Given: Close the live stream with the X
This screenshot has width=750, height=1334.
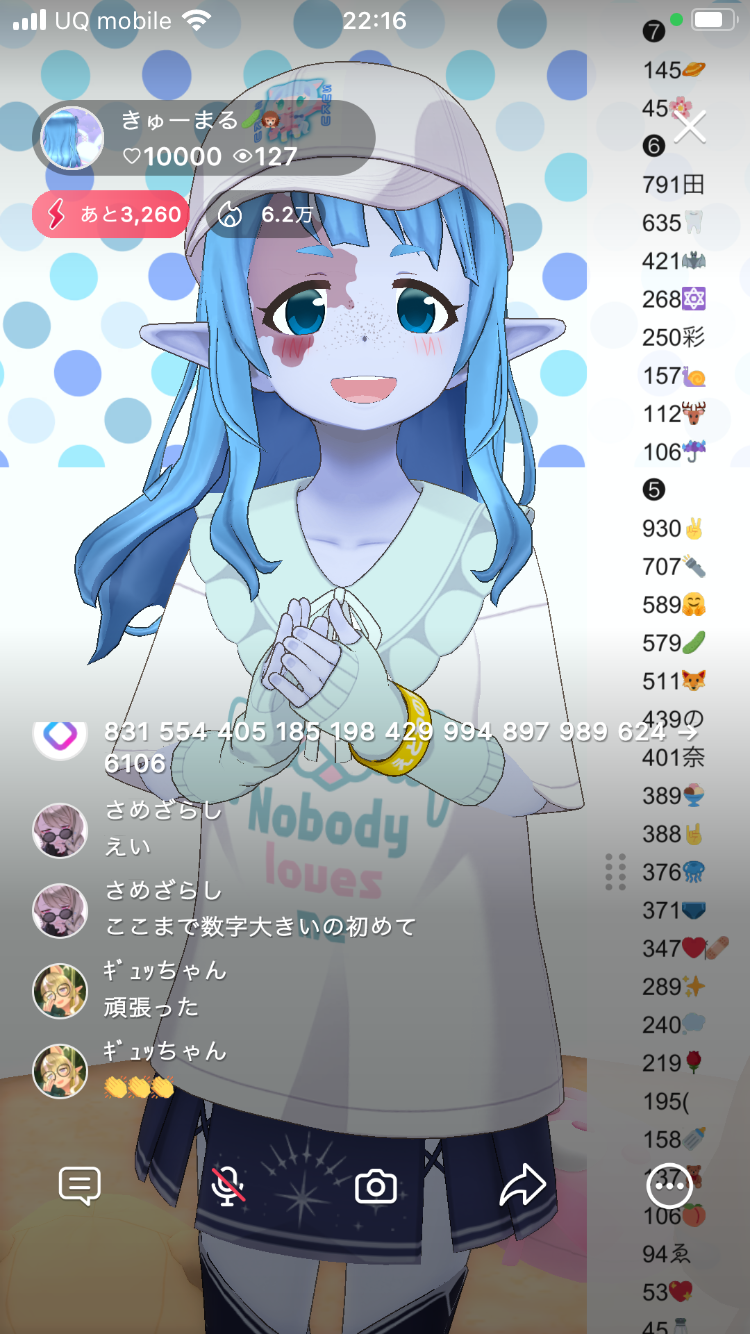Looking at the screenshot, I should 690,127.
